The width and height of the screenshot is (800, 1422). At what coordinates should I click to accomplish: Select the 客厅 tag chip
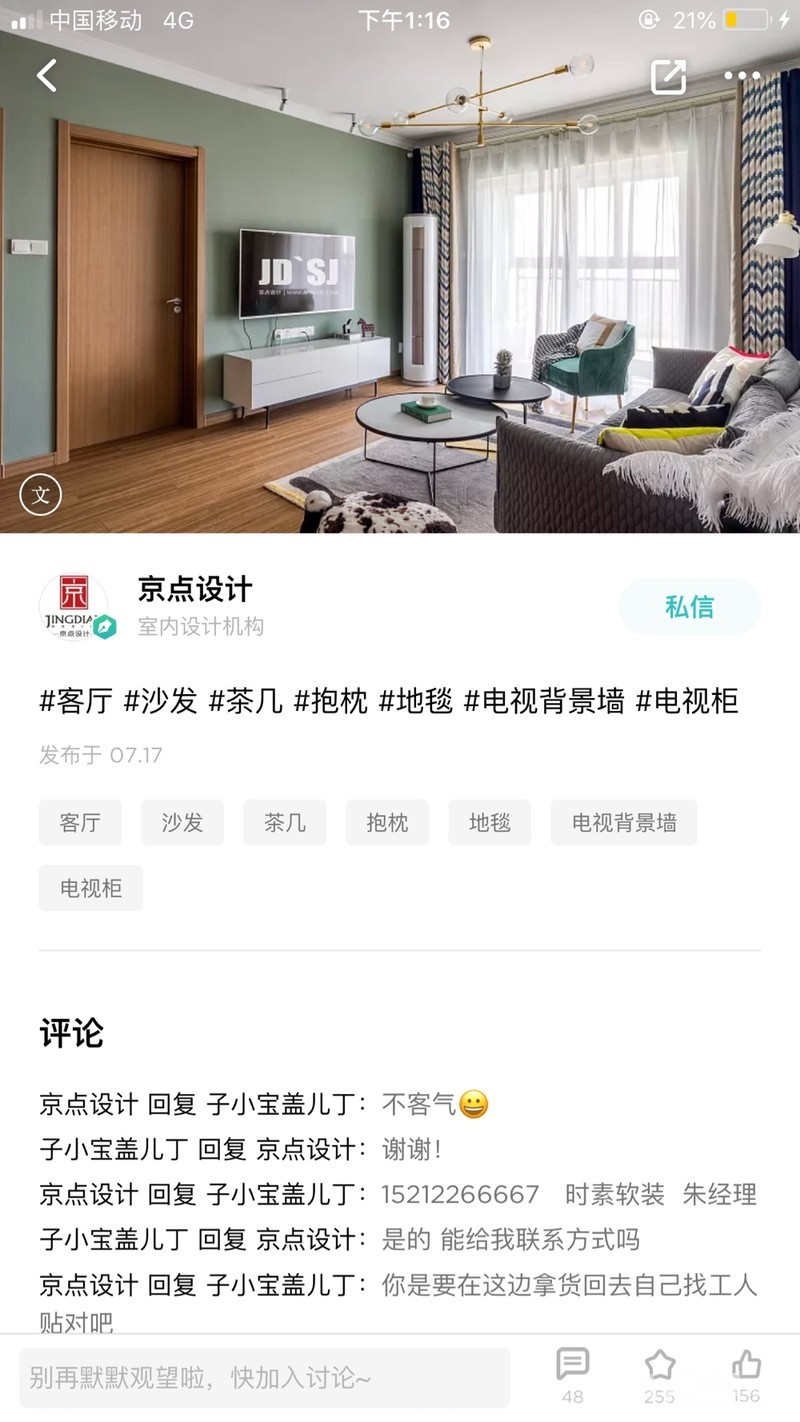pos(80,822)
